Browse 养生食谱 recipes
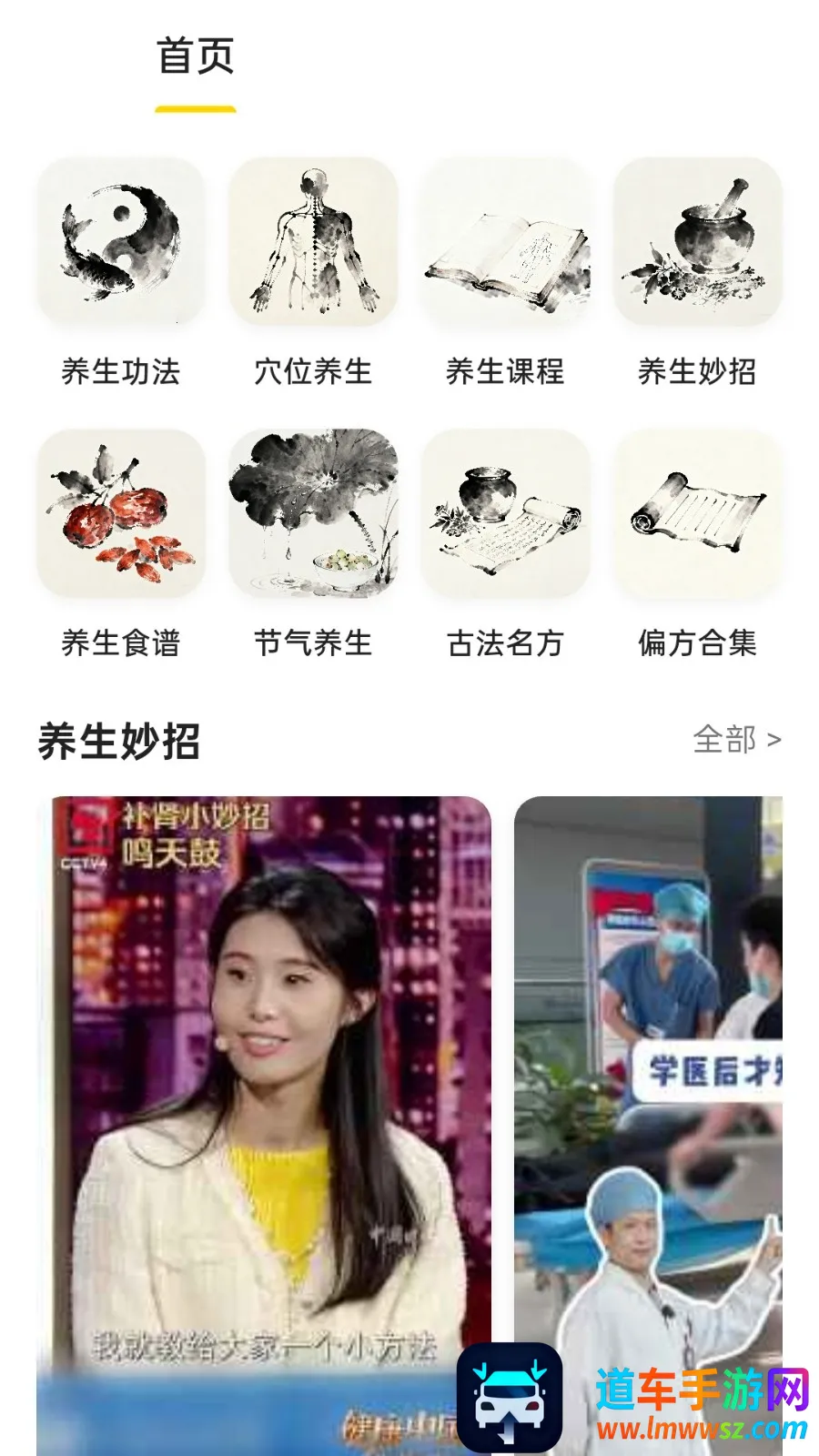Screen dimensions: 819x1456 pos(121,514)
